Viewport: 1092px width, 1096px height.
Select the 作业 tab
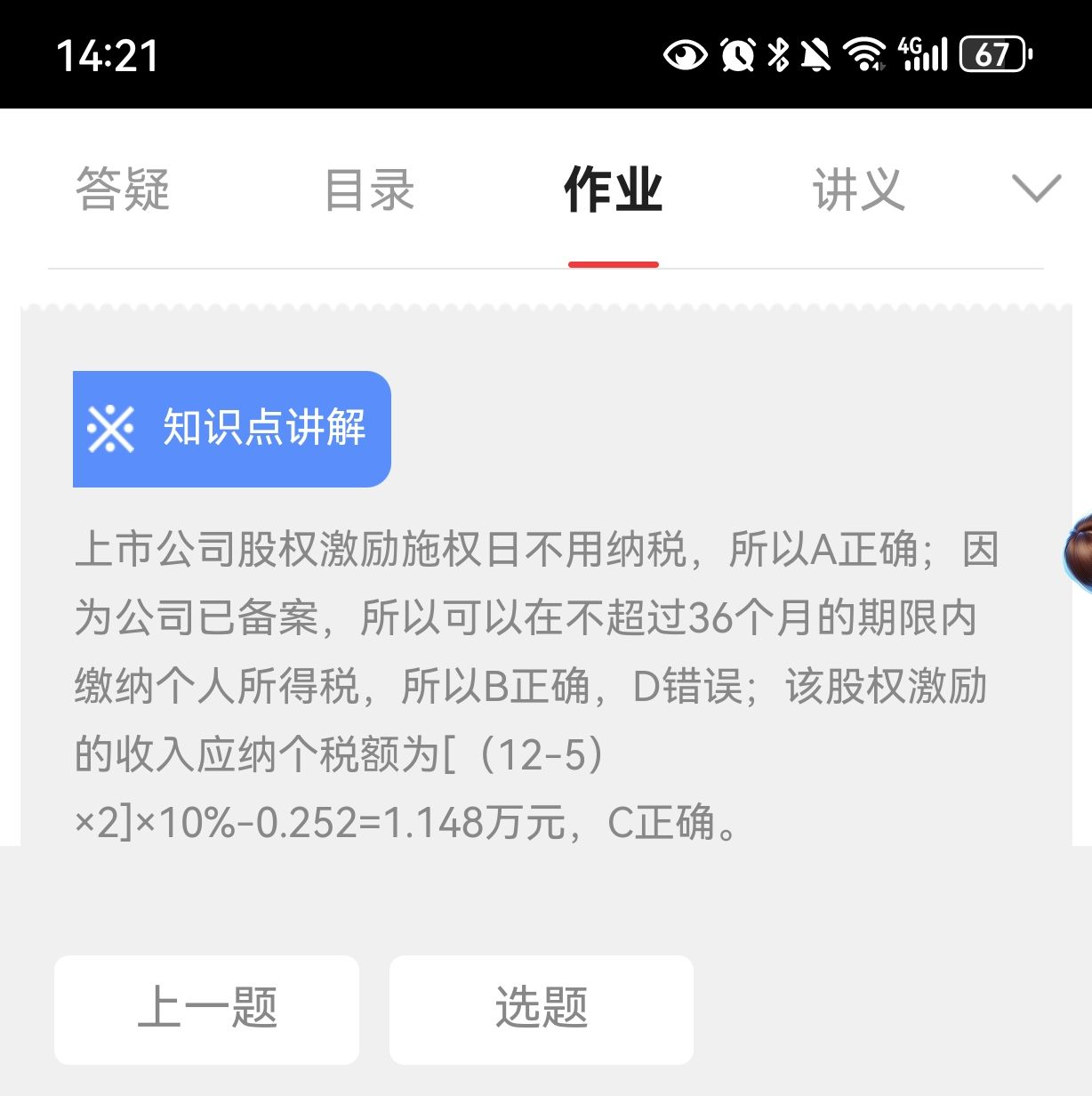click(x=614, y=189)
